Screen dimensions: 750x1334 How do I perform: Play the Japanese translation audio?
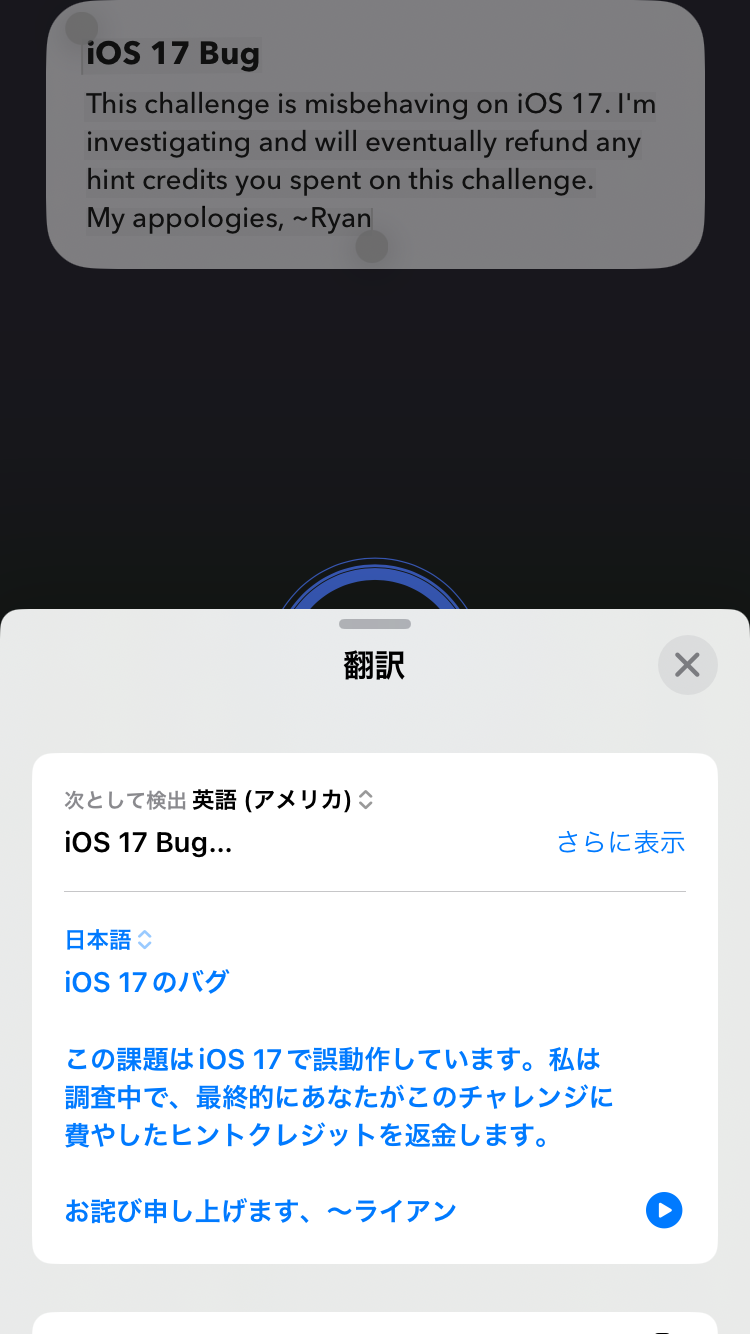pyautogui.click(x=664, y=1210)
